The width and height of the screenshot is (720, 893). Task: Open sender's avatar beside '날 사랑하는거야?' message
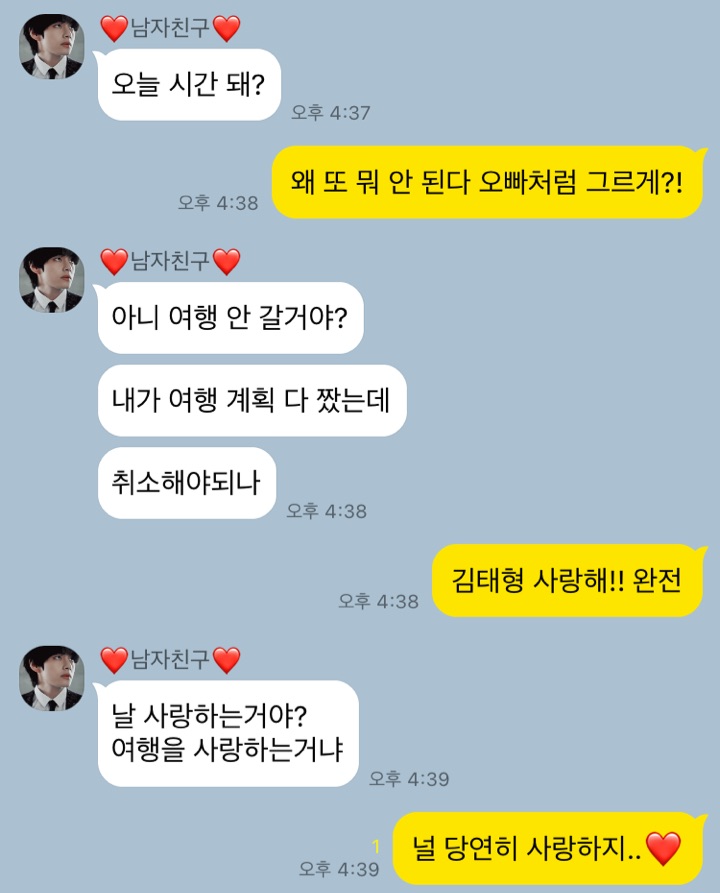(52, 677)
